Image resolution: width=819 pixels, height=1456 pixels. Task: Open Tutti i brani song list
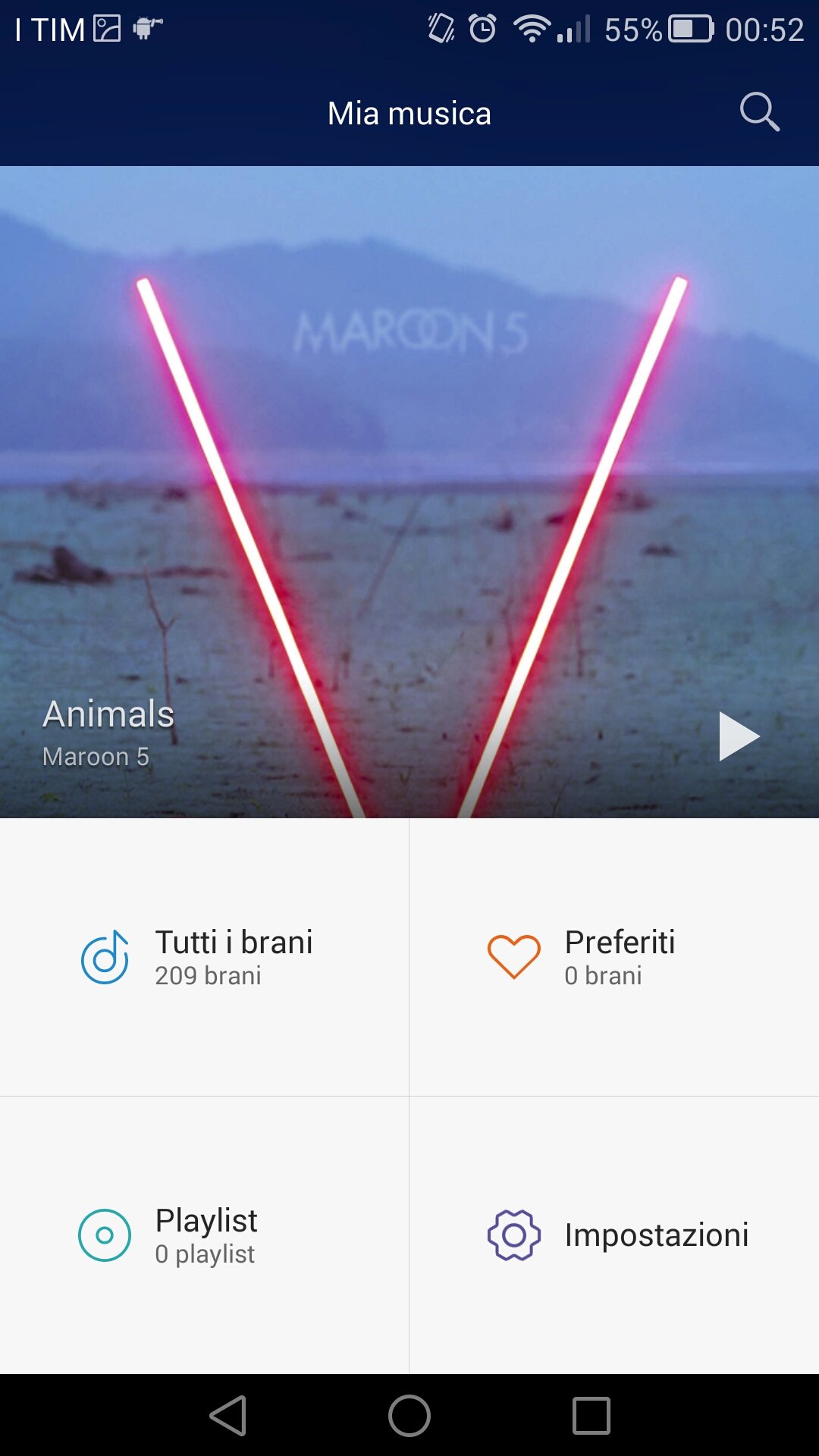[205, 957]
